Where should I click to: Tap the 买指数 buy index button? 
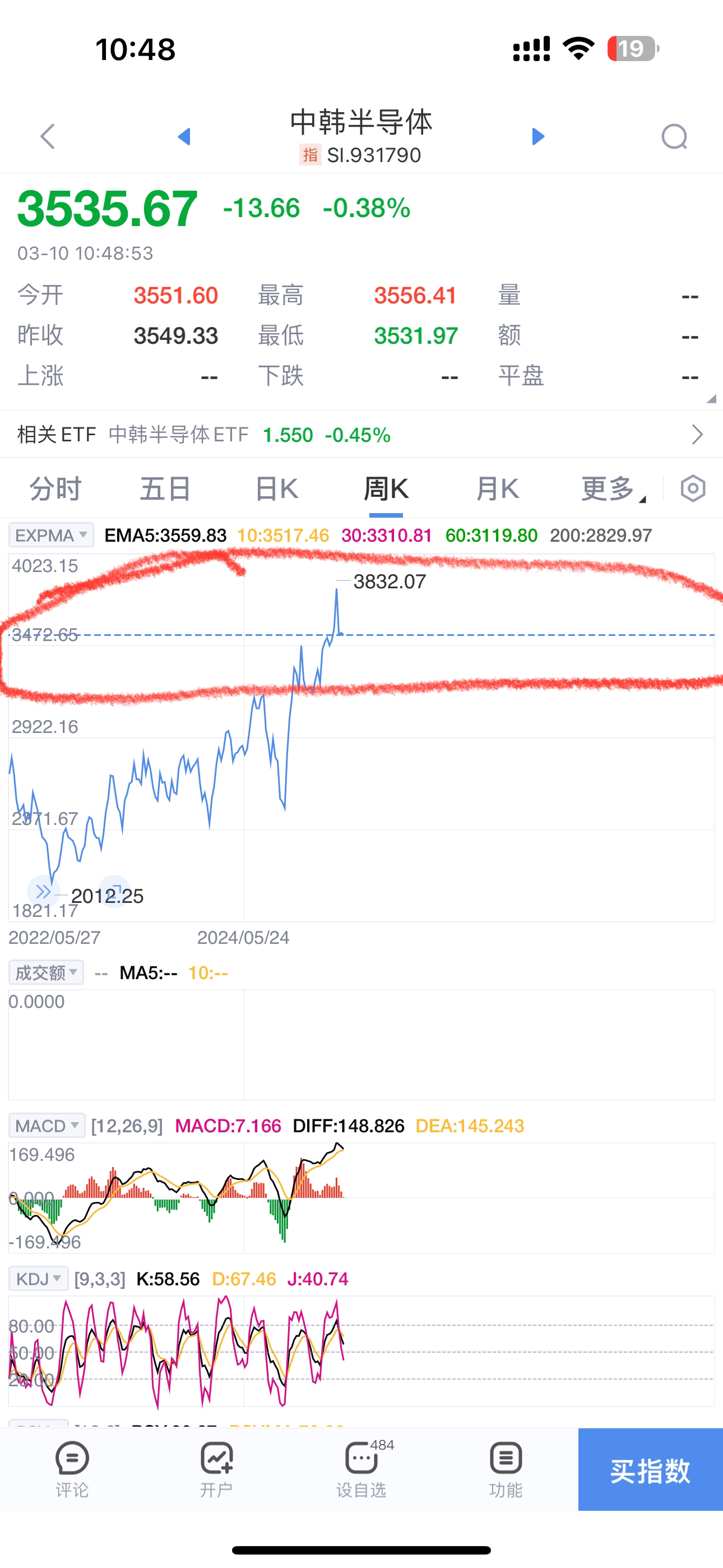tap(651, 1469)
